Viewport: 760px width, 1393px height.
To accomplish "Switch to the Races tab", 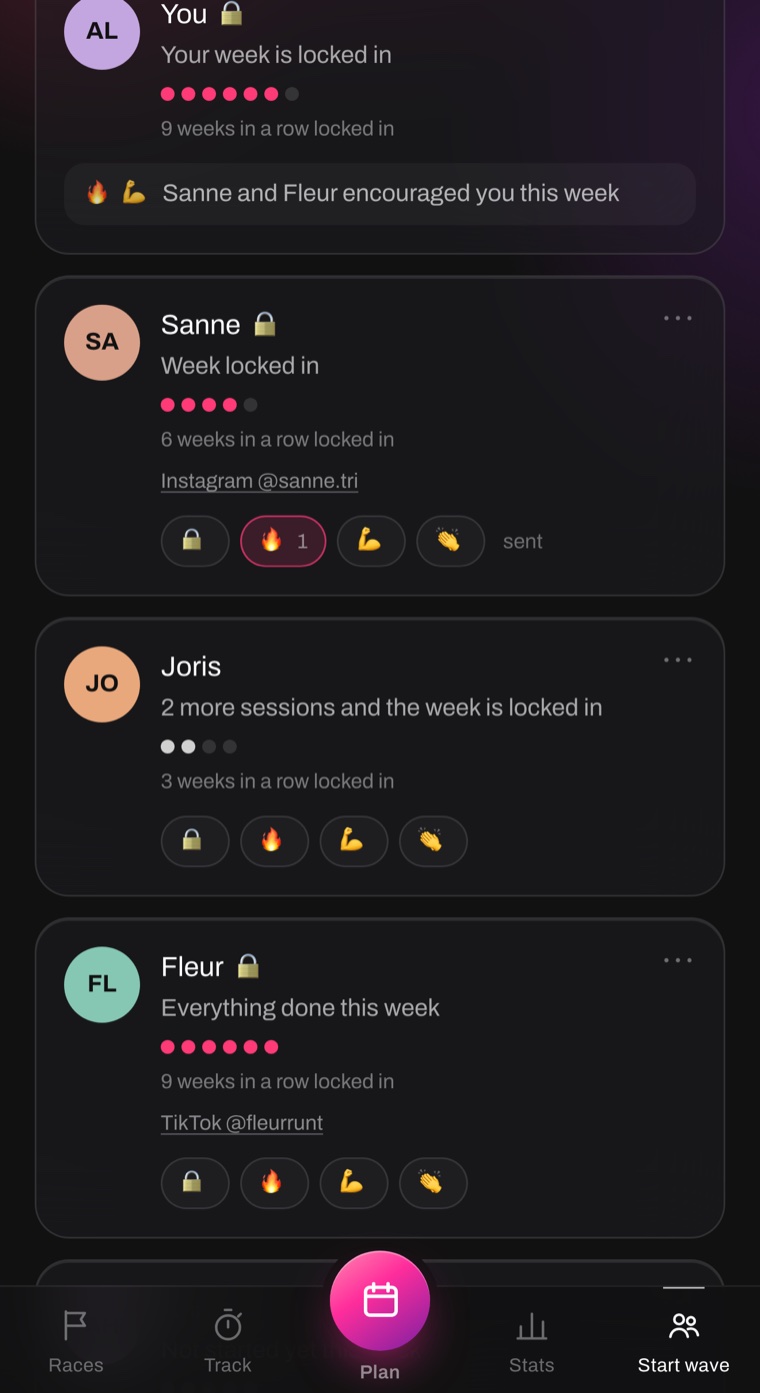I will (x=76, y=1342).
